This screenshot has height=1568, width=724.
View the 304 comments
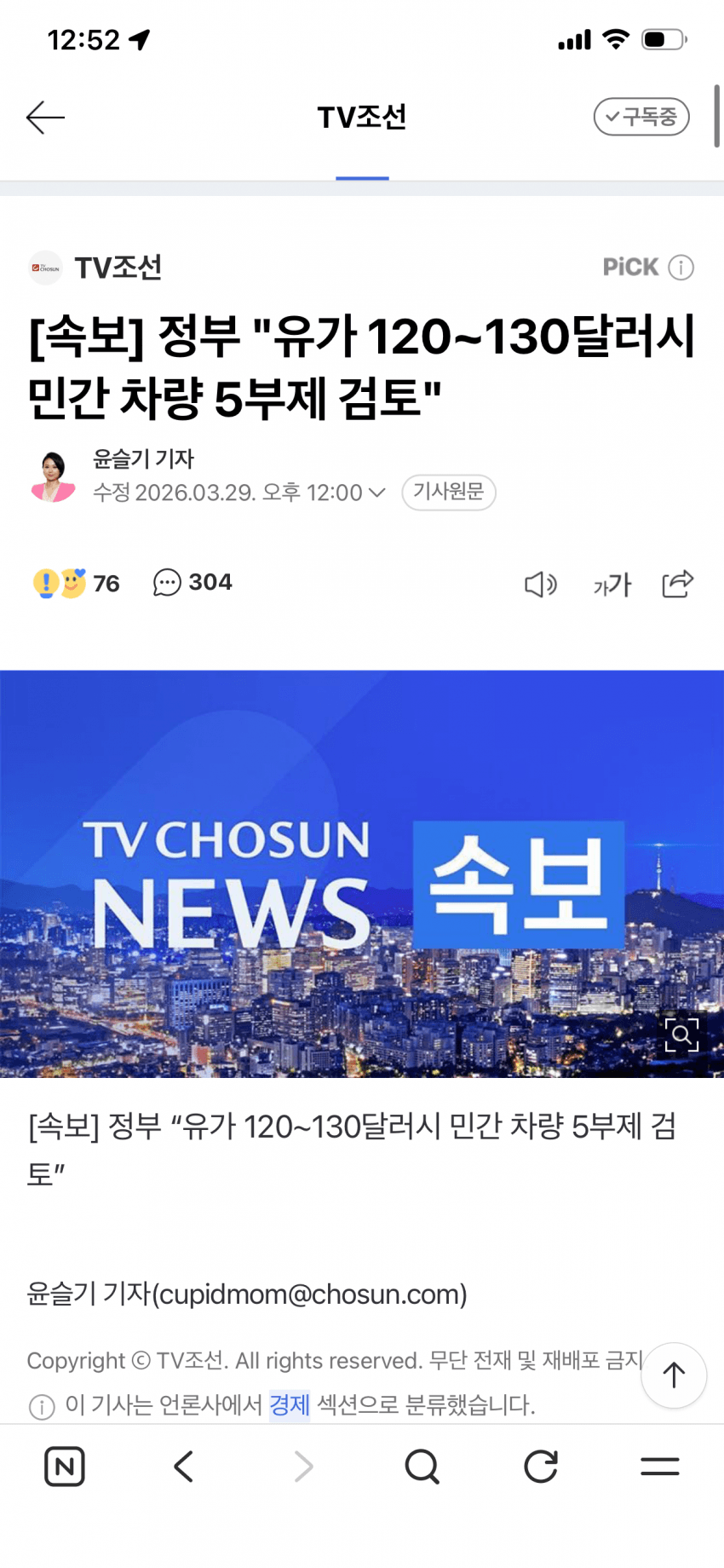pos(192,583)
